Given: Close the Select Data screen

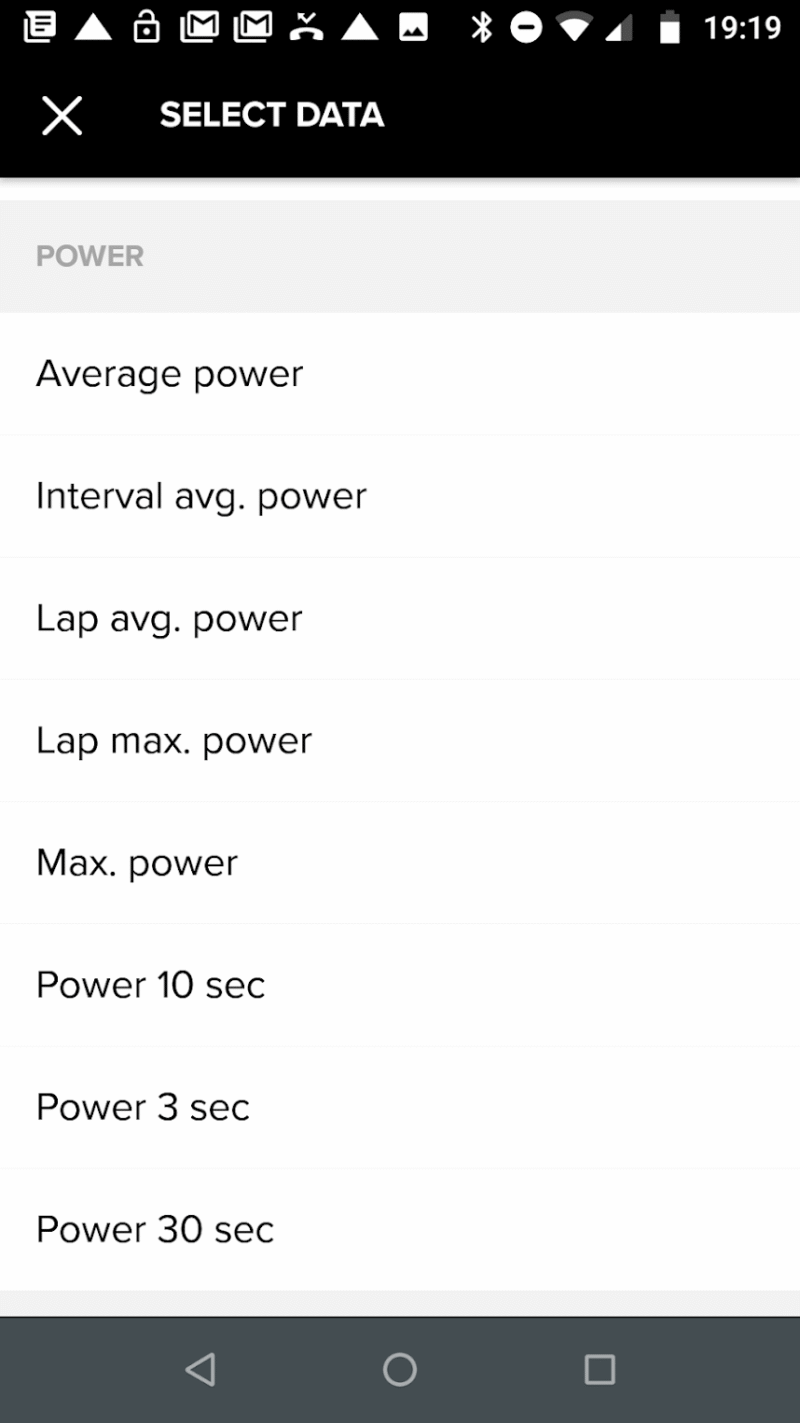Looking at the screenshot, I should pos(61,116).
